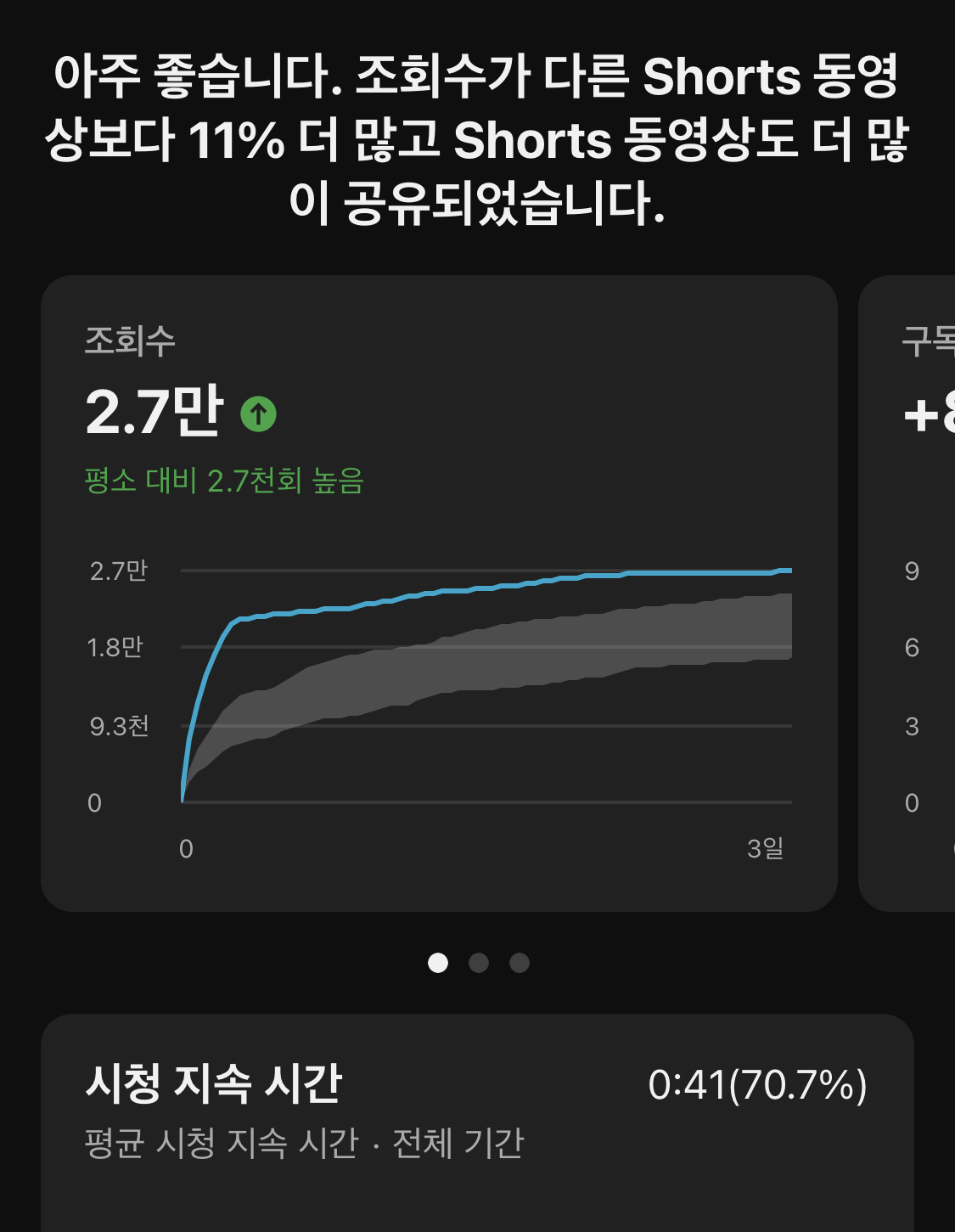Jump to the second carousel page dot
955x1232 pixels.
click(x=479, y=963)
